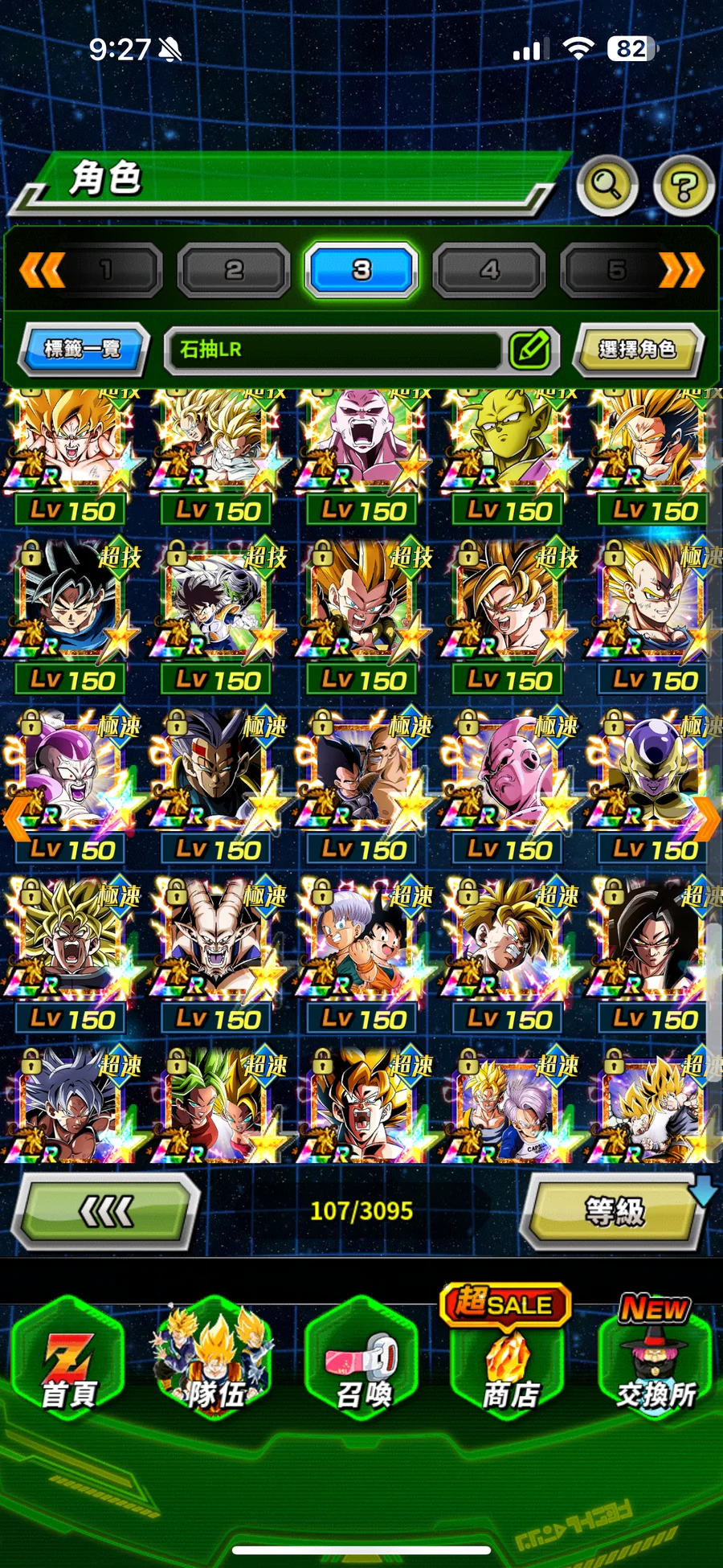Open the magnifier search button
Screen dimensions: 723x1568
(607, 186)
